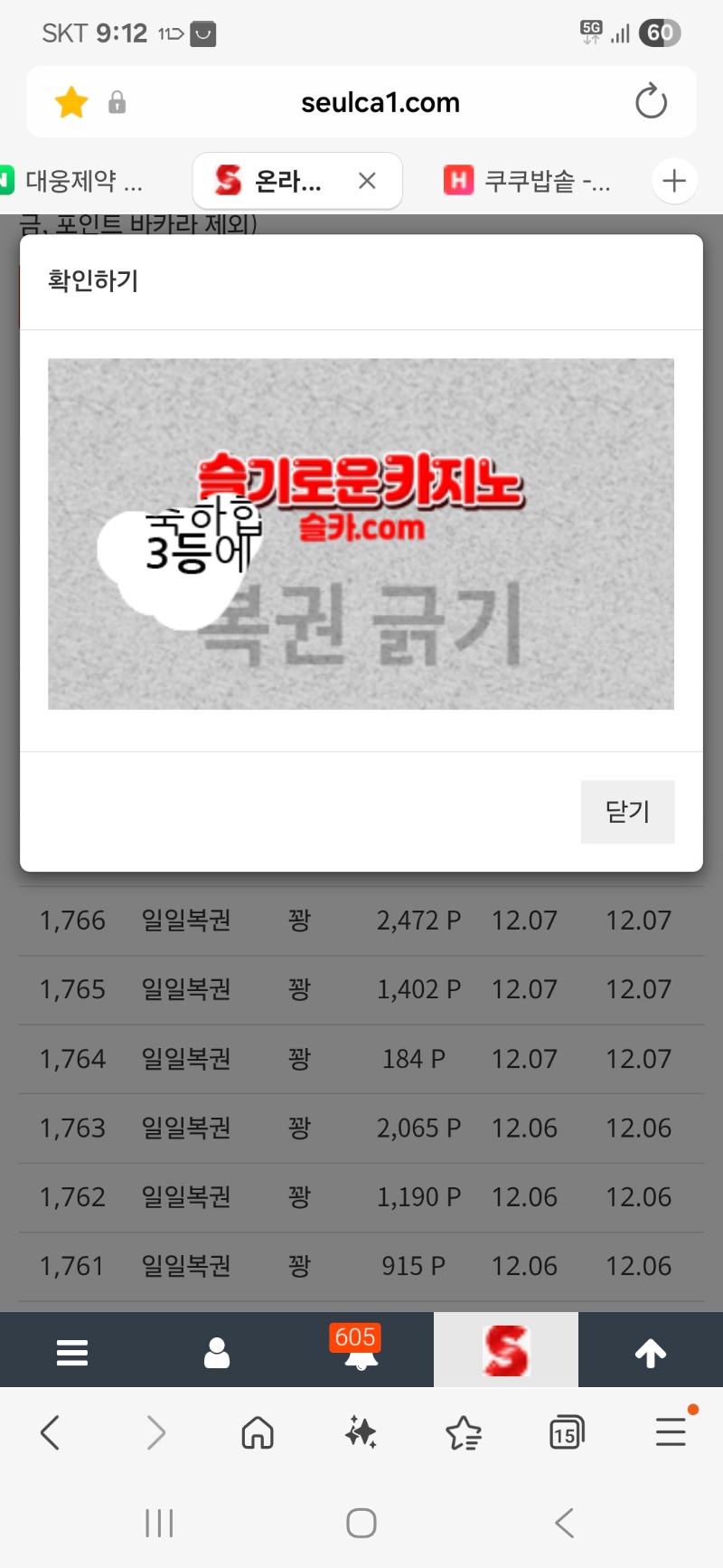Open the bookmarks list
The image size is (723, 1568).
coord(464,1432)
